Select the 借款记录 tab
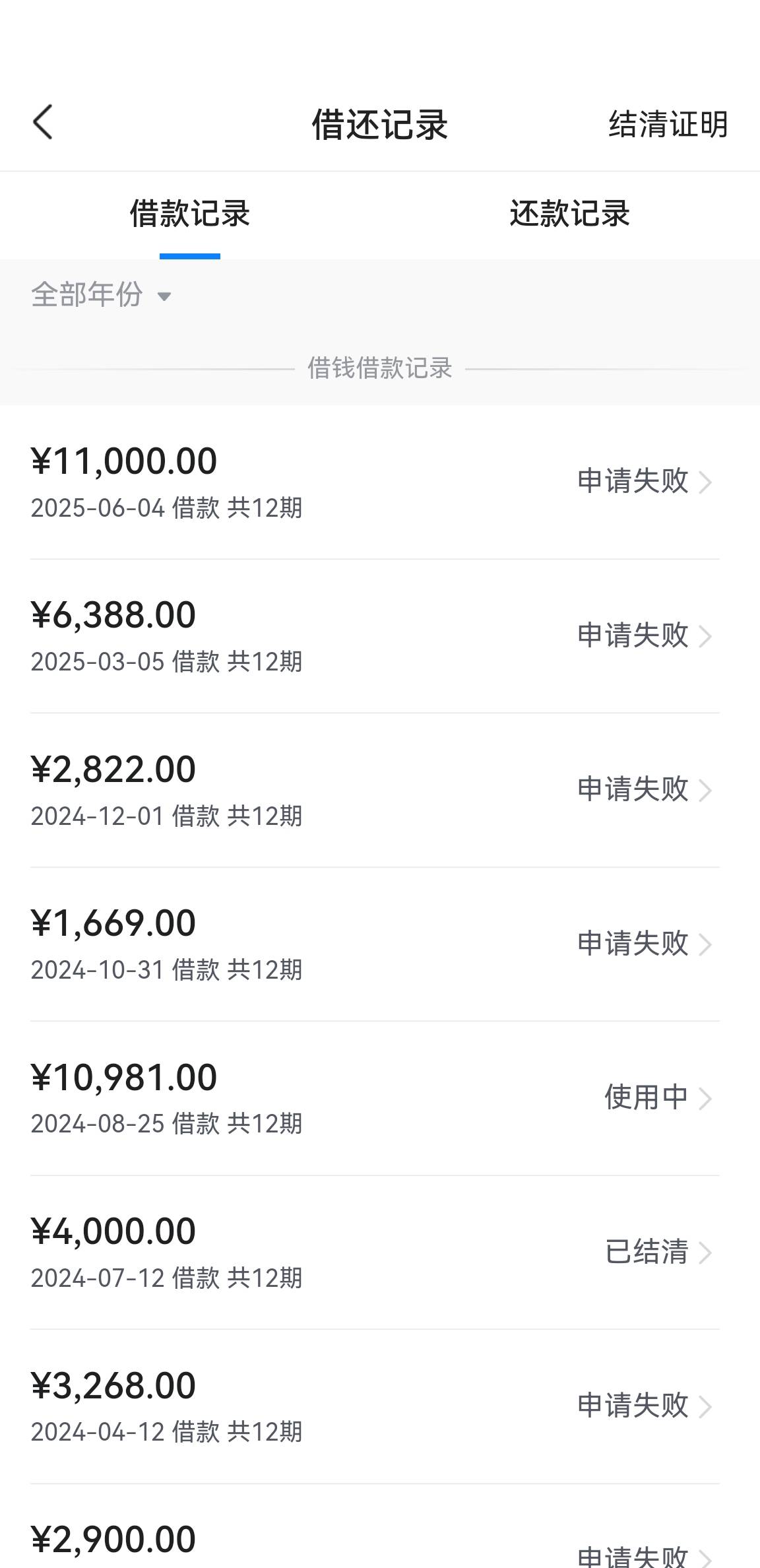Screen dimensions: 760x1568 190,214
